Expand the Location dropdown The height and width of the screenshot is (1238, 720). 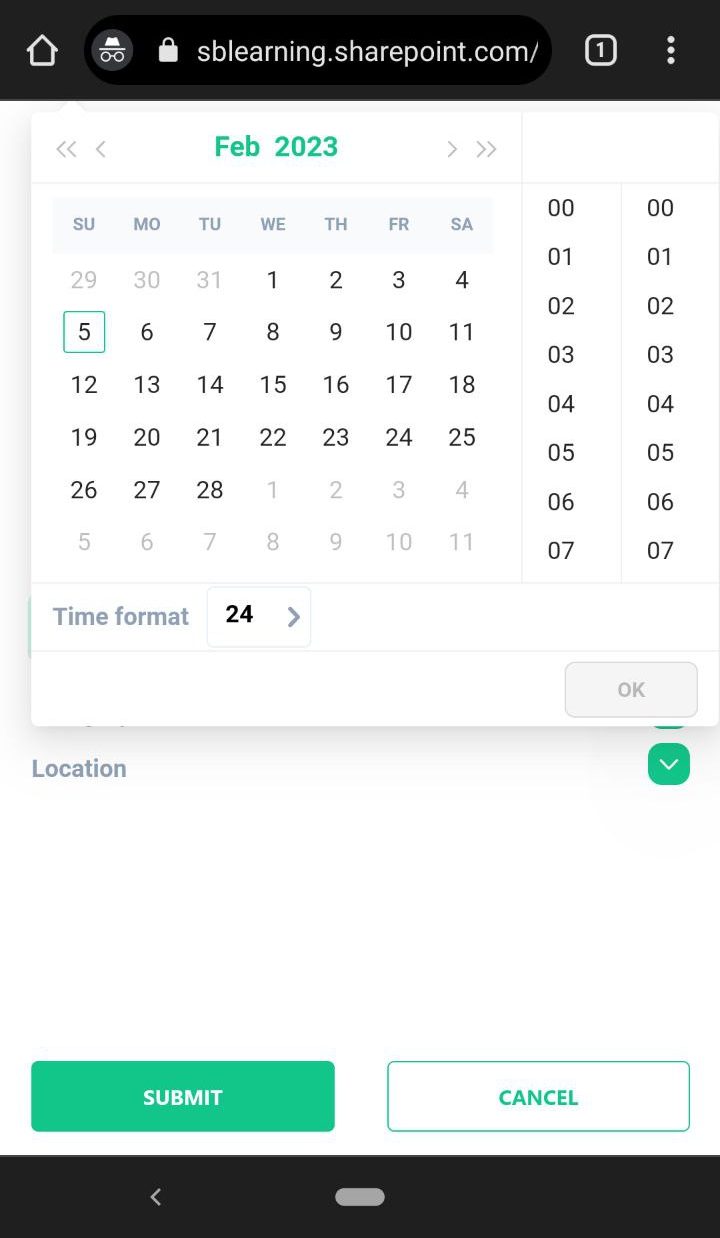669,765
